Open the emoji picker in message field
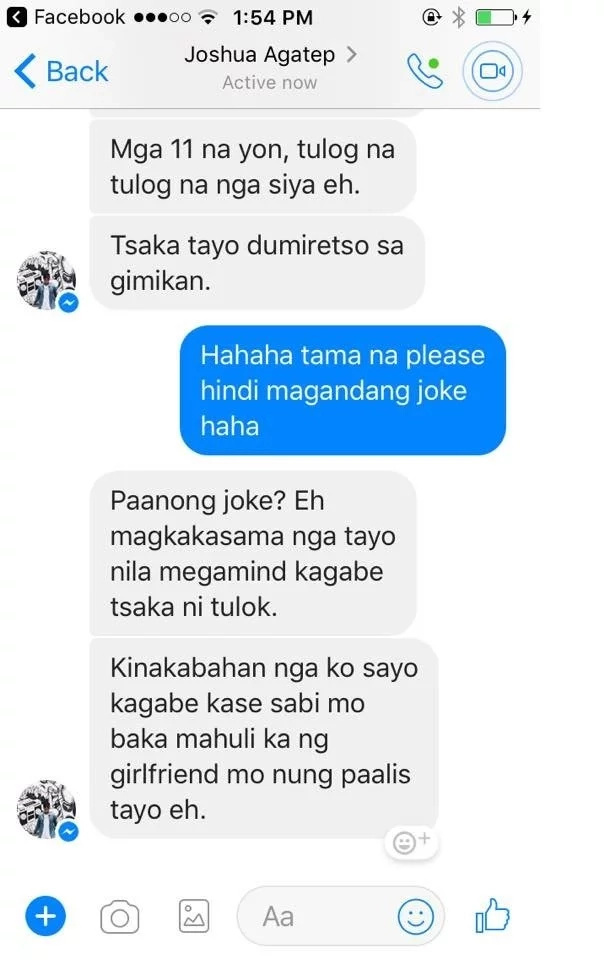 click(x=415, y=915)
